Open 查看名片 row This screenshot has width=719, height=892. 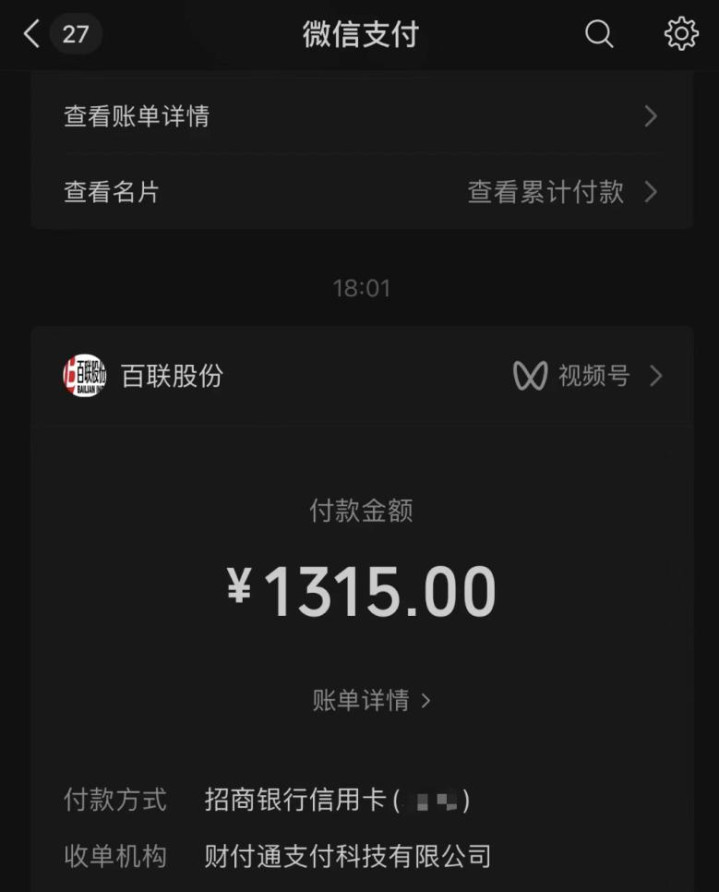[112, 192]
